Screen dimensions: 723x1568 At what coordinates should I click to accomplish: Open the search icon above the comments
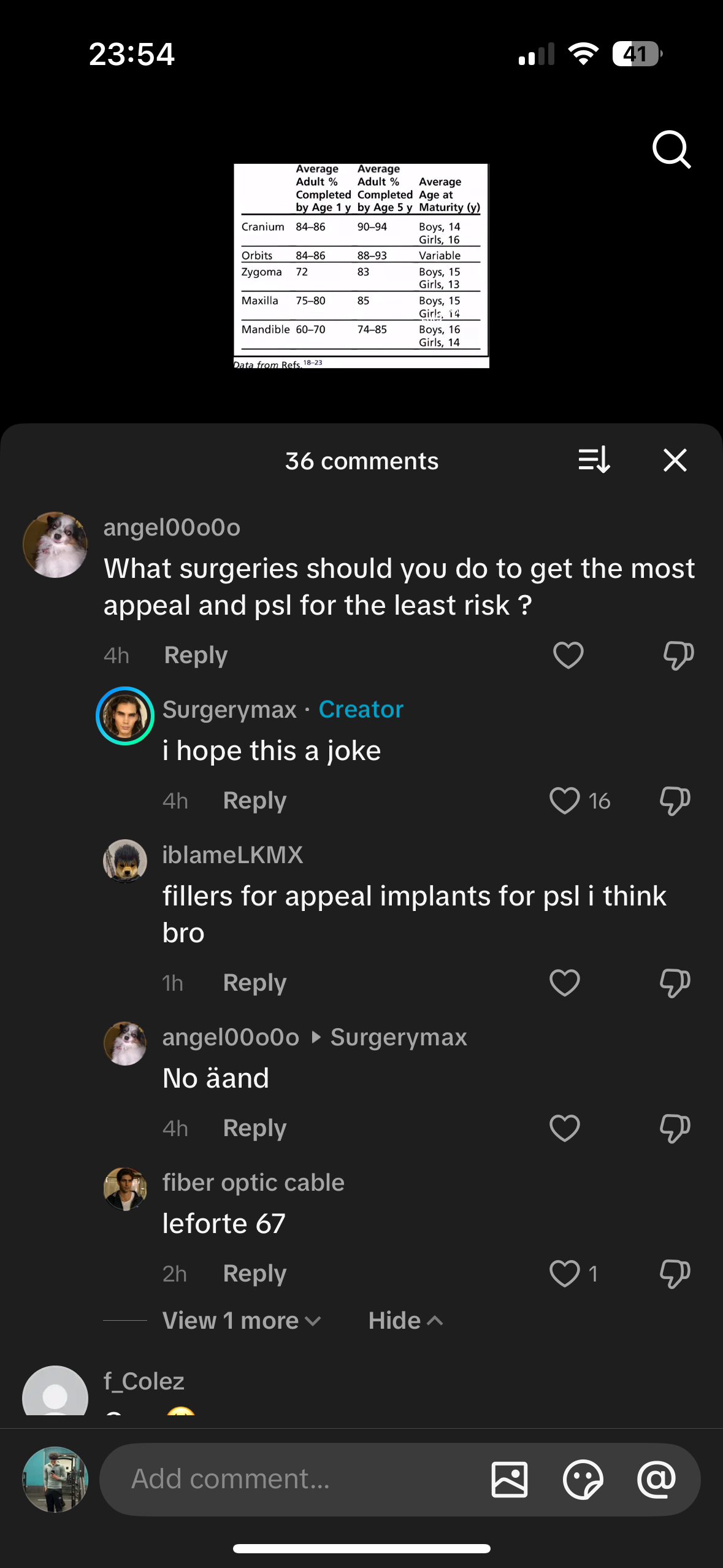[x=671, y=149]
